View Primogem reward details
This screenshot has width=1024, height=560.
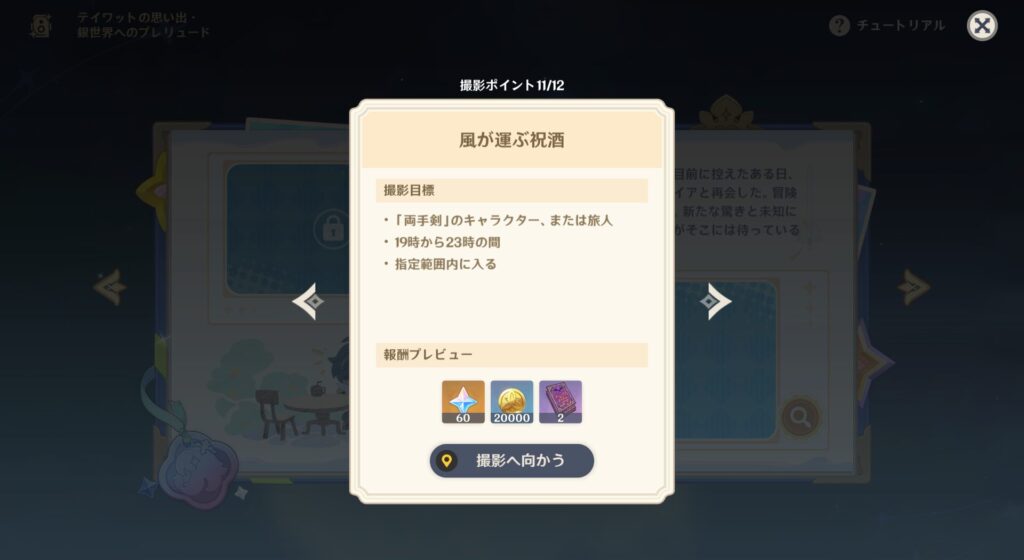[463, 401]
